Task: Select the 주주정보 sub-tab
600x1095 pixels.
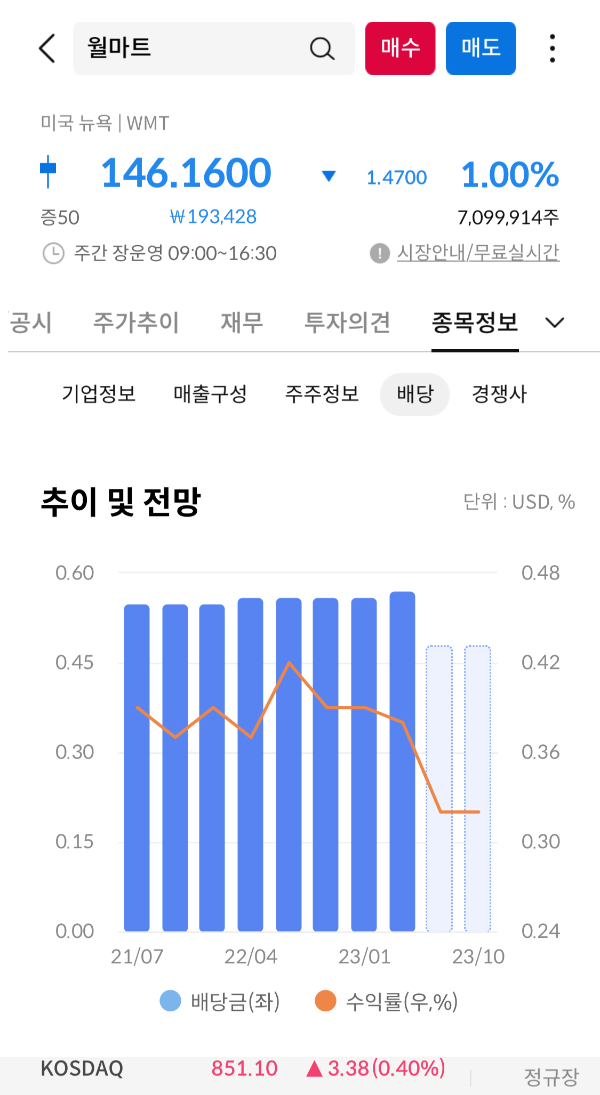Action: pyautogui.click(x=322, y=395)
